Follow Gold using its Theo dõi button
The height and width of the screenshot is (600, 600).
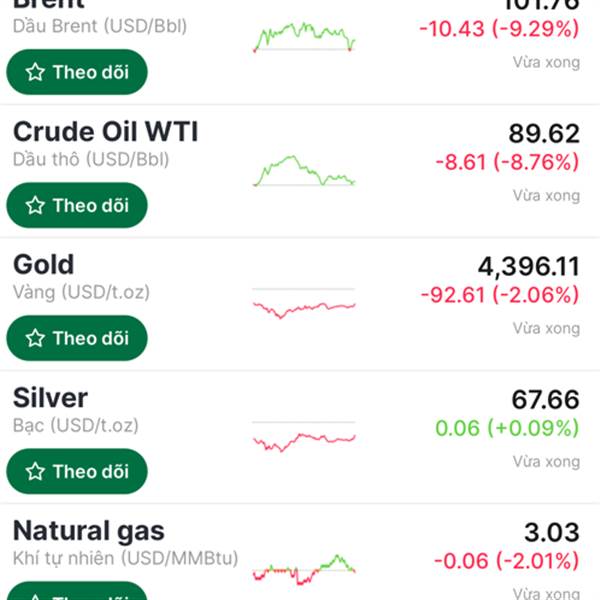pyautogui.click(x=77, y=338)
